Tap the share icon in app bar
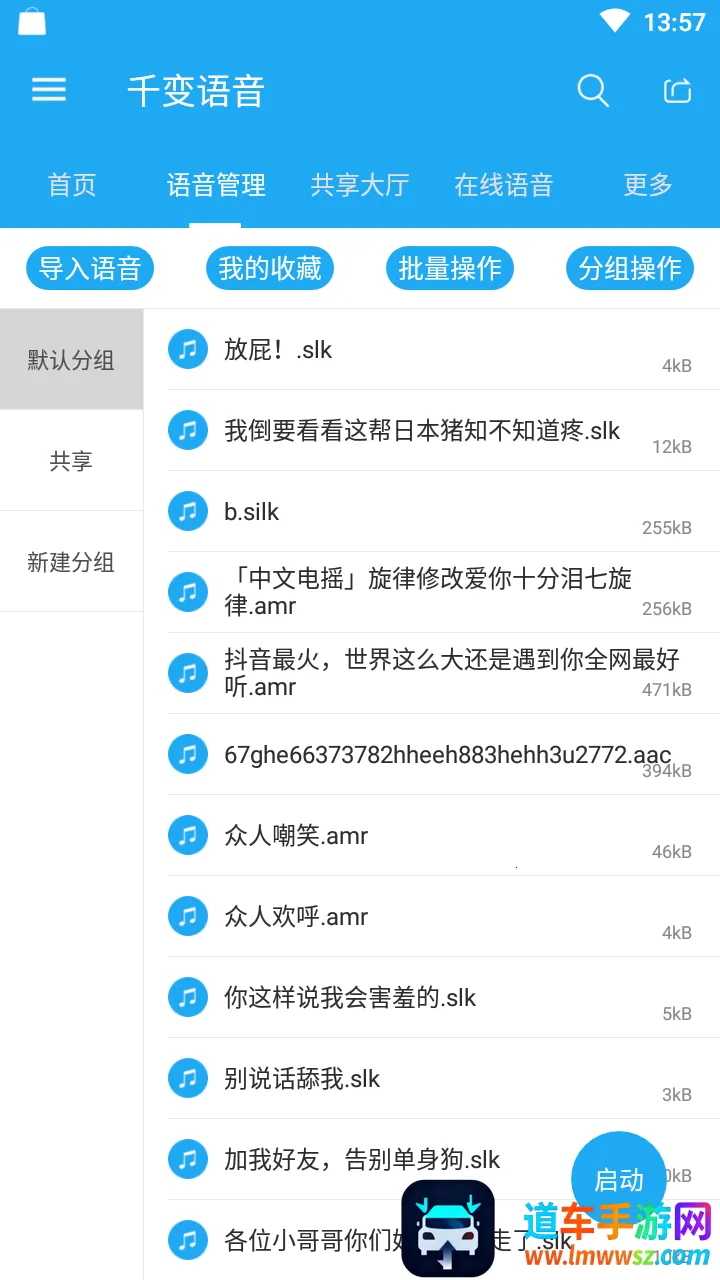720x1280 pixels. (x=678, y=91)
